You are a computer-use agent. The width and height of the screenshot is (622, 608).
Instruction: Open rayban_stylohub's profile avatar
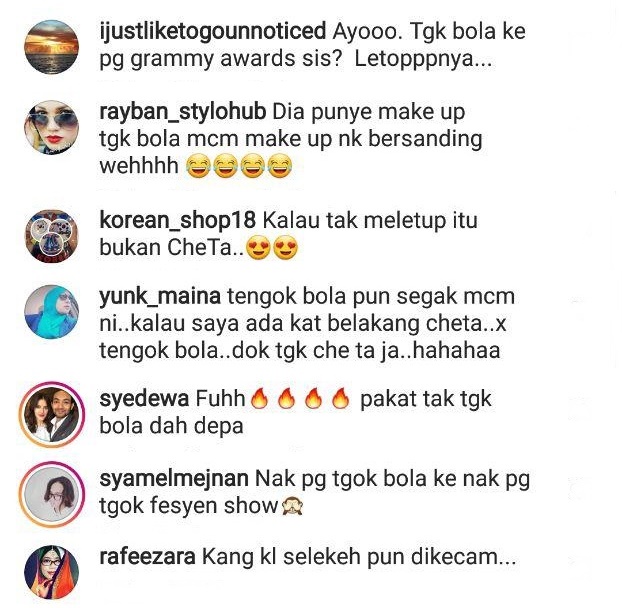51,130
